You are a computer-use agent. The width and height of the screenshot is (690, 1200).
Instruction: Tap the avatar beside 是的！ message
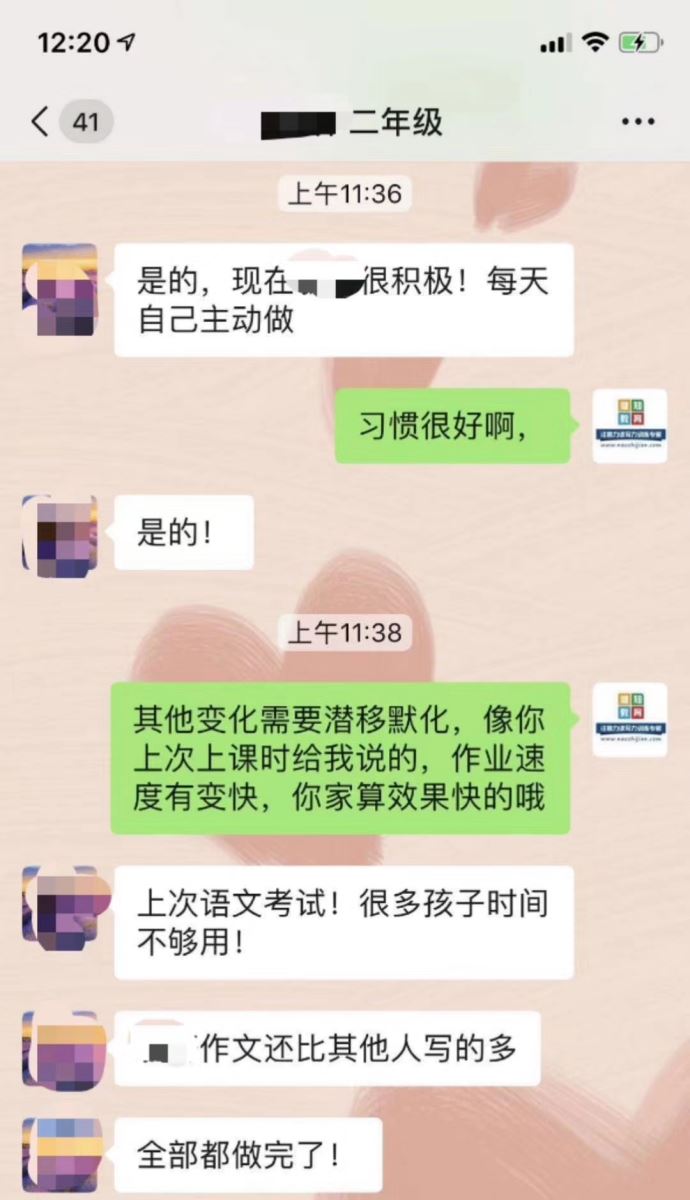point(60,532)
